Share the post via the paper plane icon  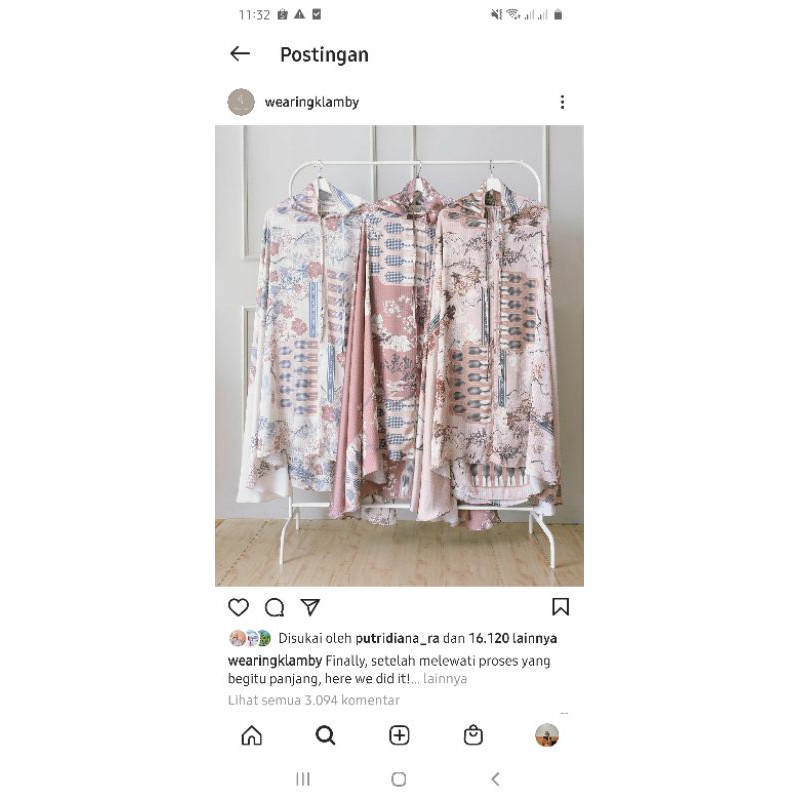tap(310, 607)
